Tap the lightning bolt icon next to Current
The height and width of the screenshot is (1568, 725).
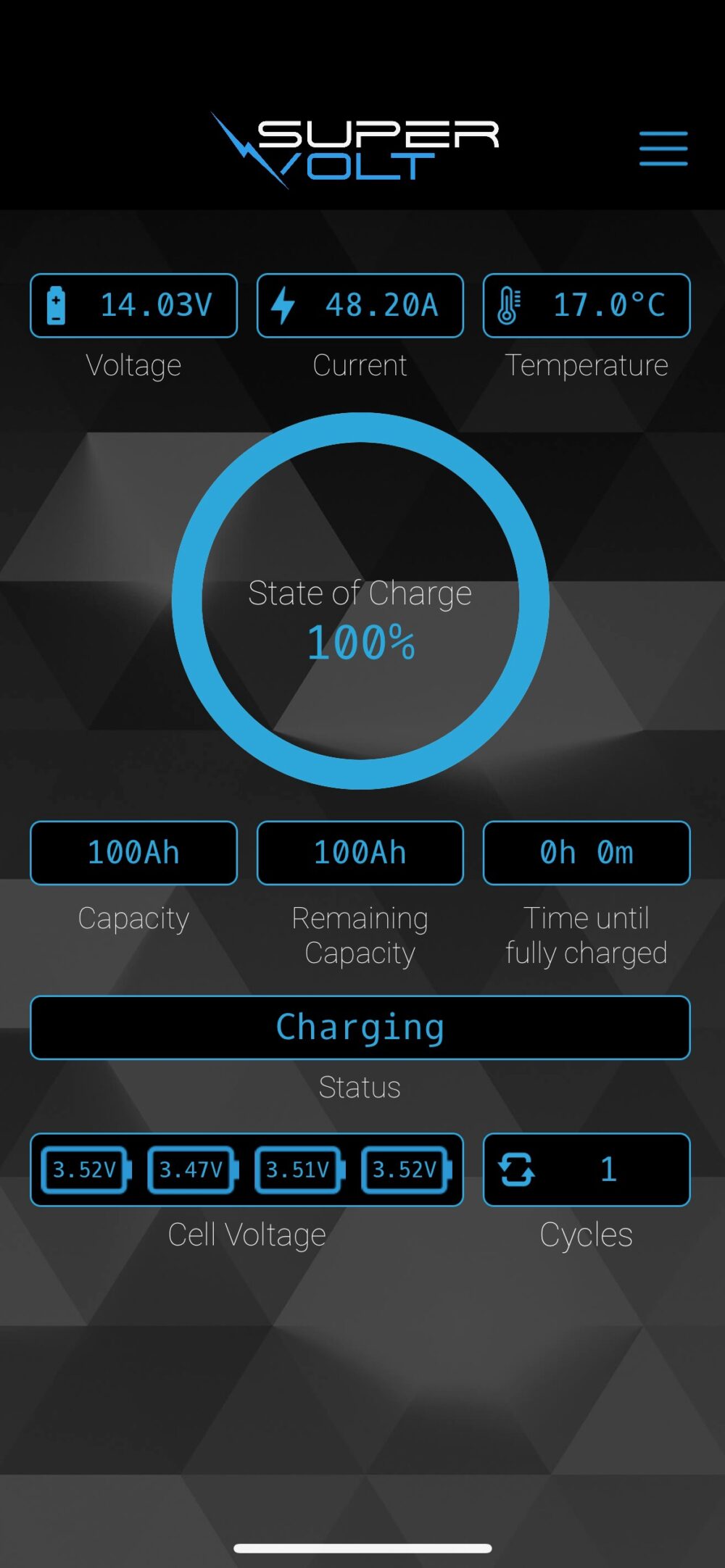point(284,305)
